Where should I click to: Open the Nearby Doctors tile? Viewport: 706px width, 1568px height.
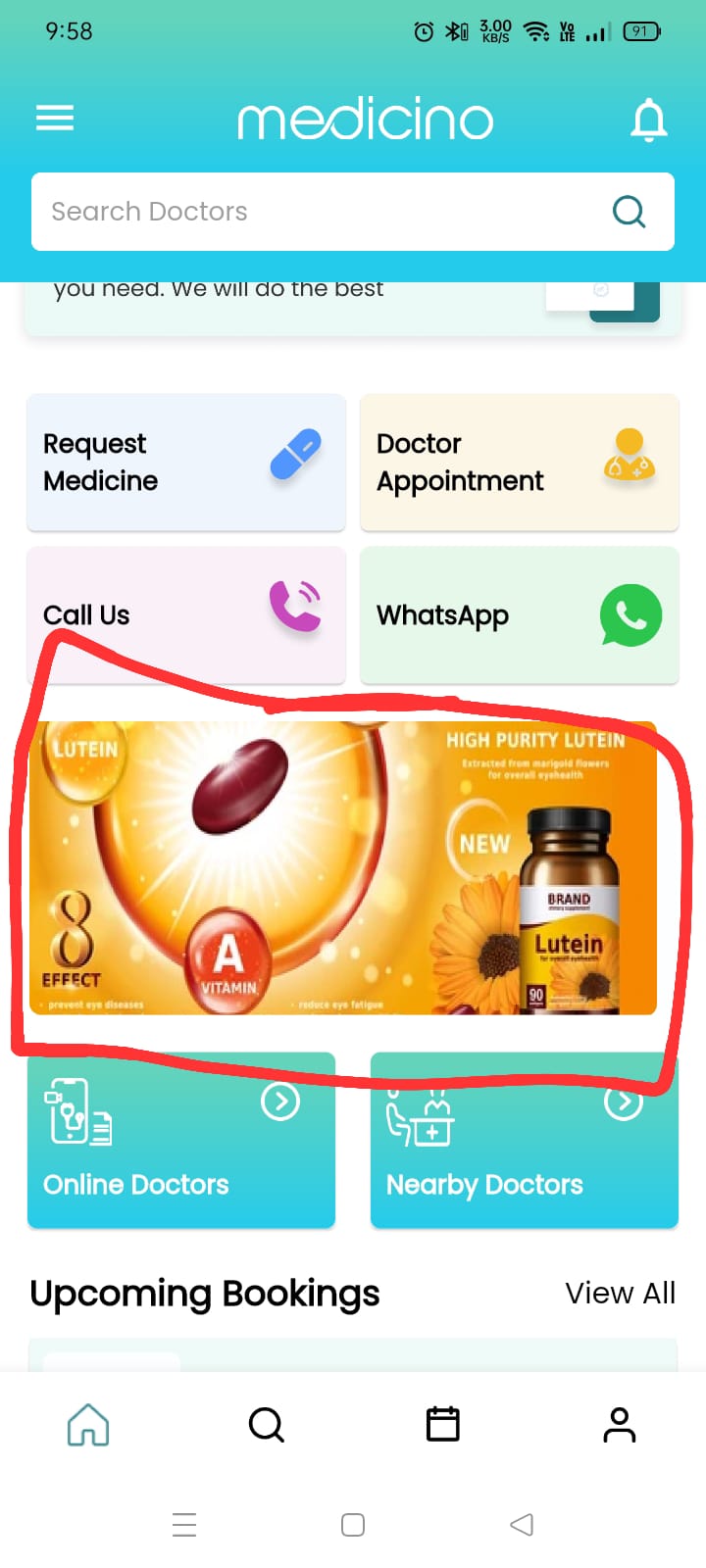click(525, 1141)
